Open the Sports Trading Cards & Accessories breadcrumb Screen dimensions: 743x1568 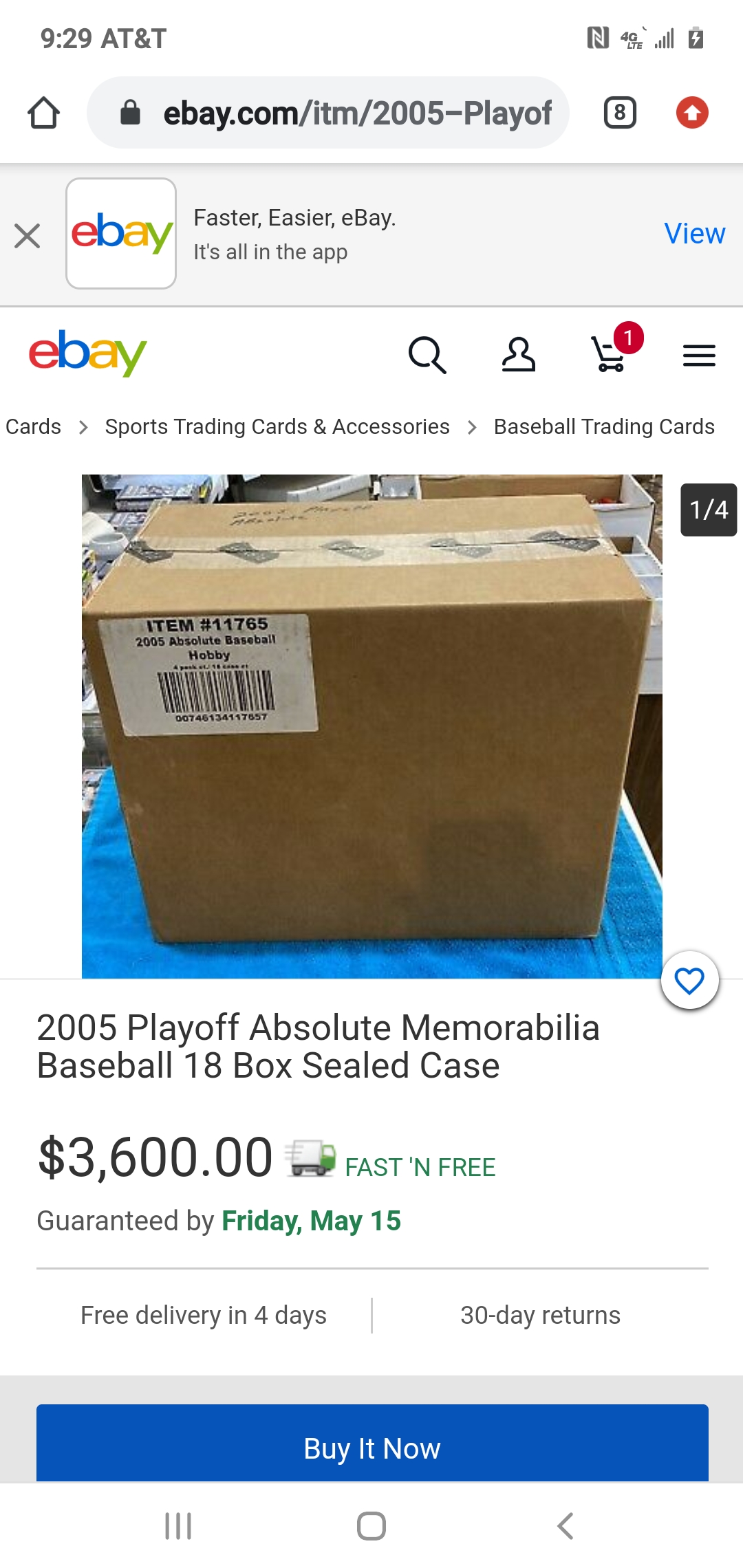277,427
